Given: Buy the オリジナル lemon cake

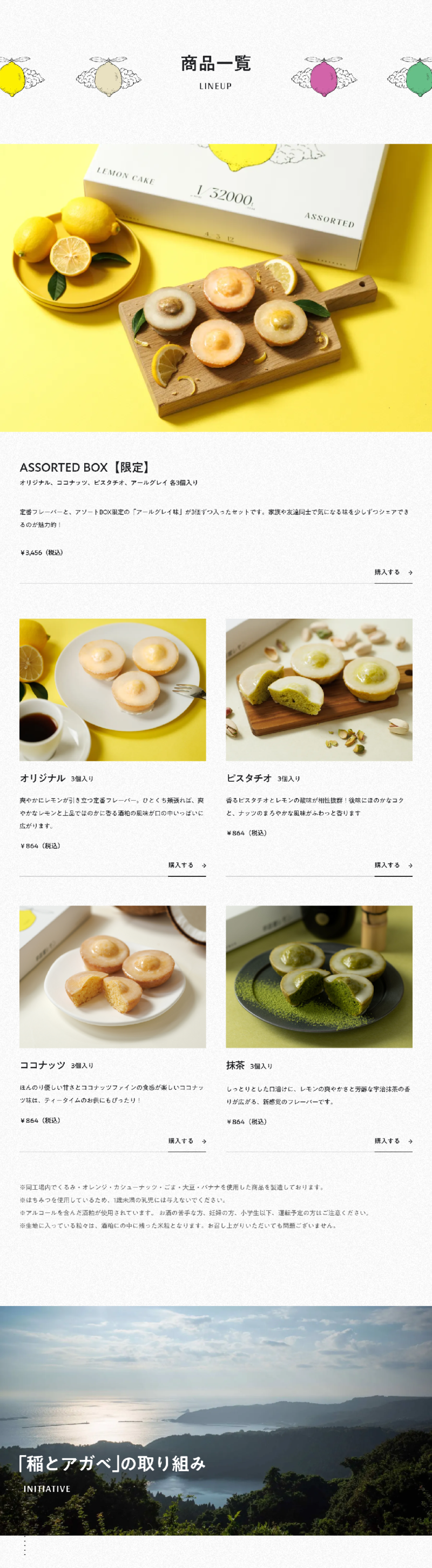Looking at the screenshot, I should click(x=187, y=865).
